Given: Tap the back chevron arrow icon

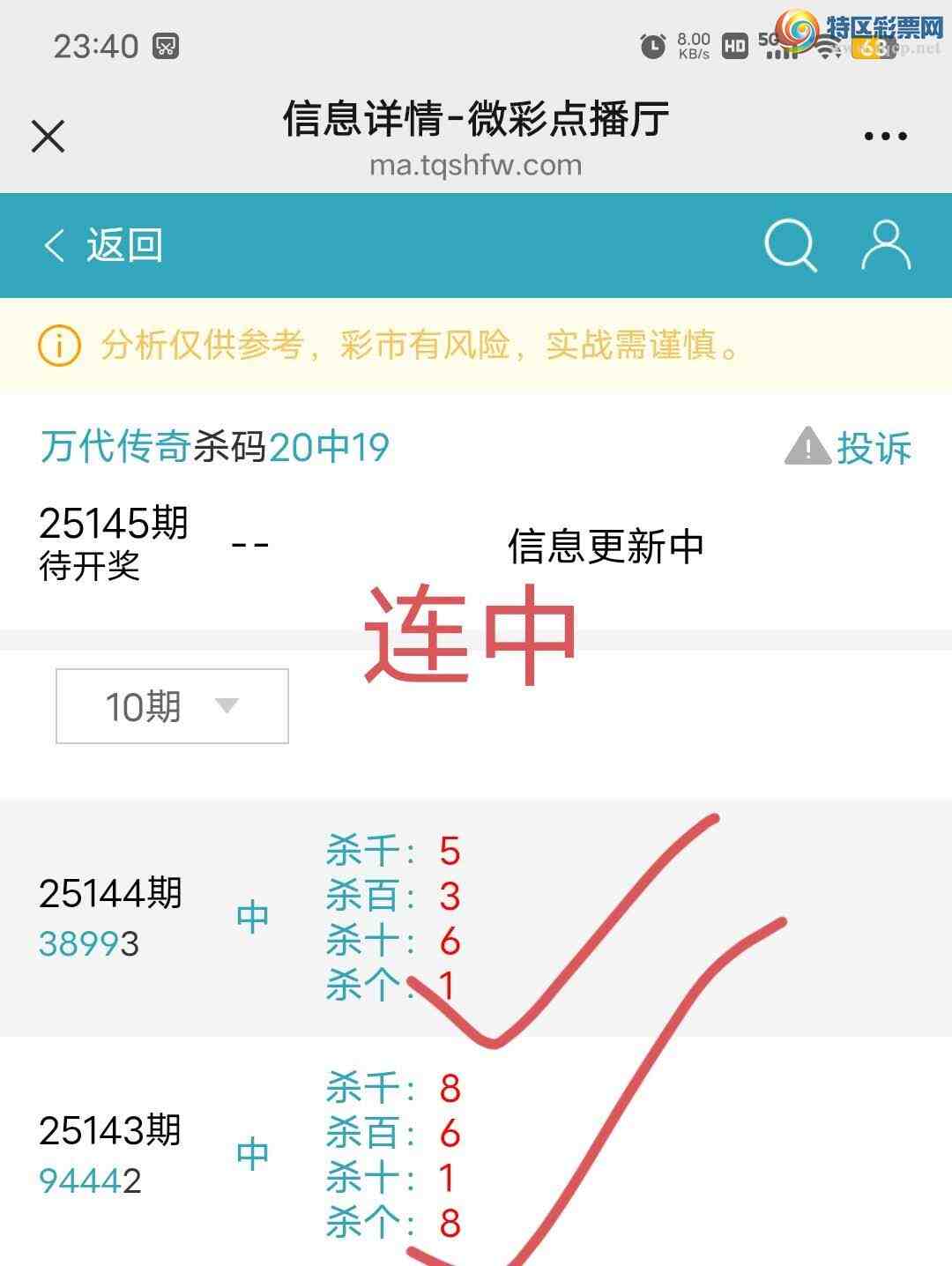Looking at the screenshot, I should click(55, 245).
